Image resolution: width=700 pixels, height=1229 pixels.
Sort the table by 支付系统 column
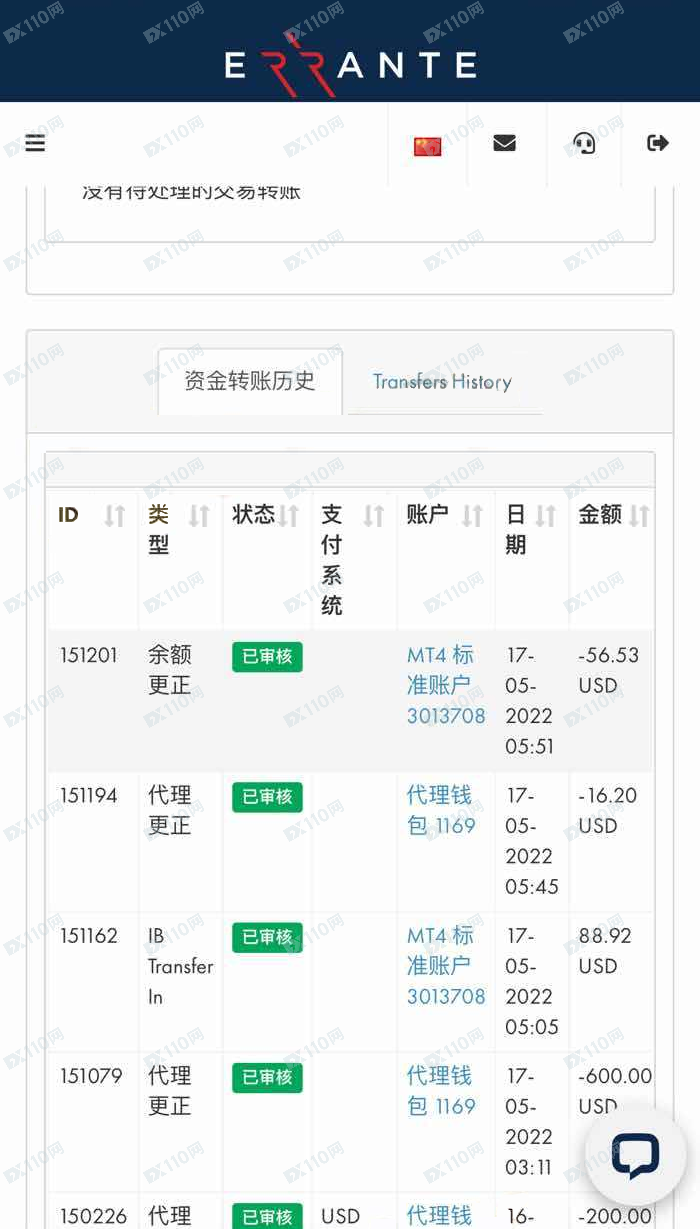click(354, 559)
